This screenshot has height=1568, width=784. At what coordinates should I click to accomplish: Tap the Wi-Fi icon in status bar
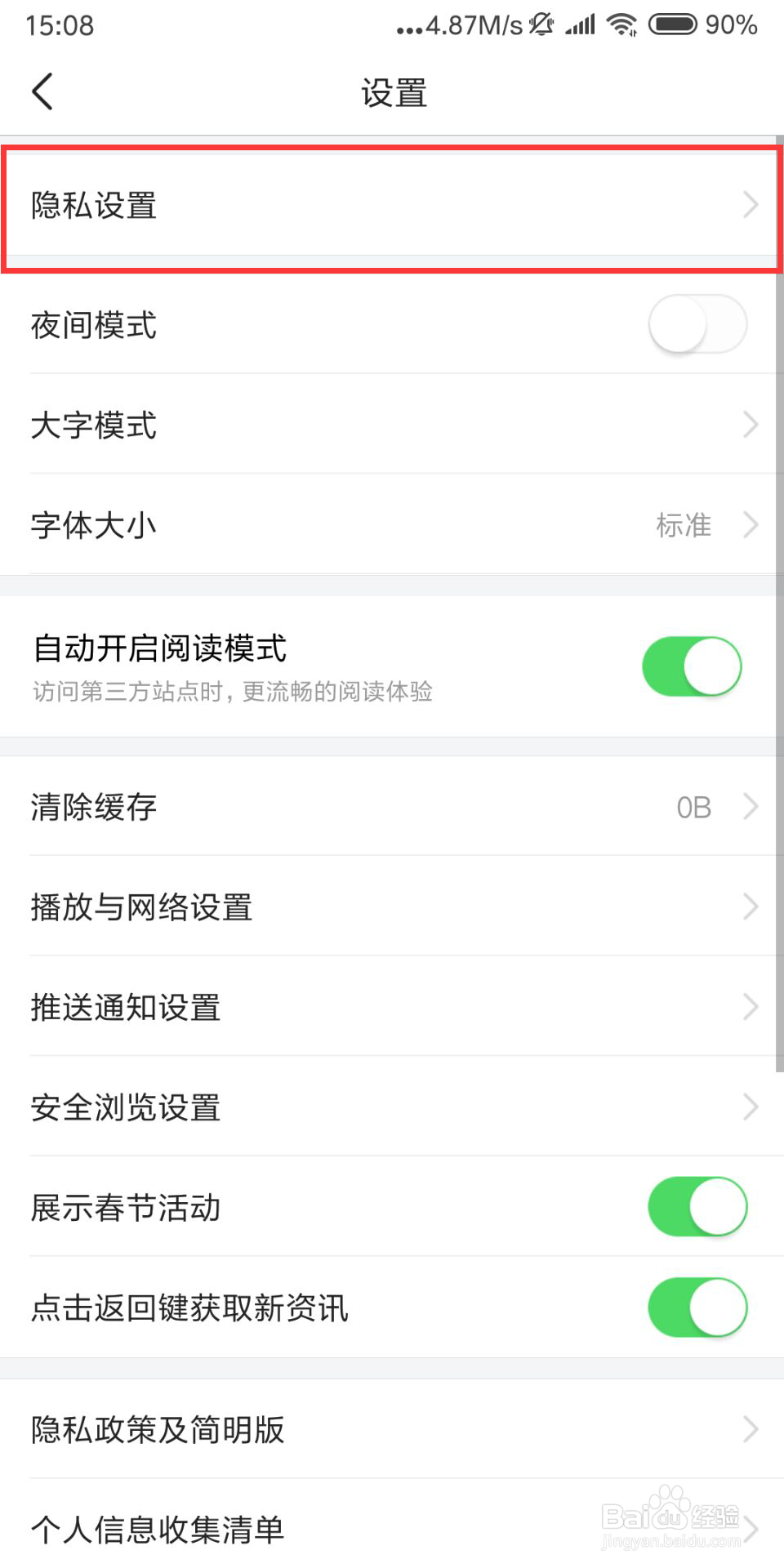tap(624, 24)
